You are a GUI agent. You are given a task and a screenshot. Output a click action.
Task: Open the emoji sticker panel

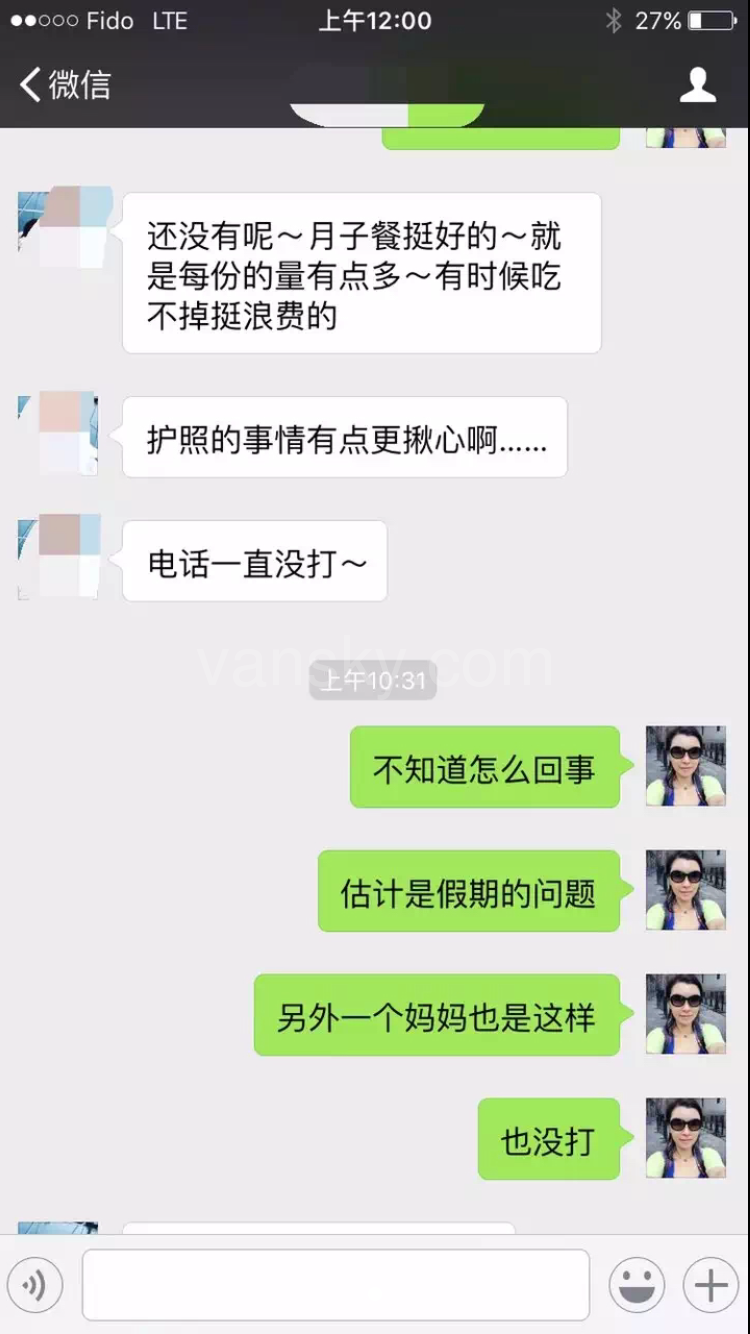(637, 1285)
